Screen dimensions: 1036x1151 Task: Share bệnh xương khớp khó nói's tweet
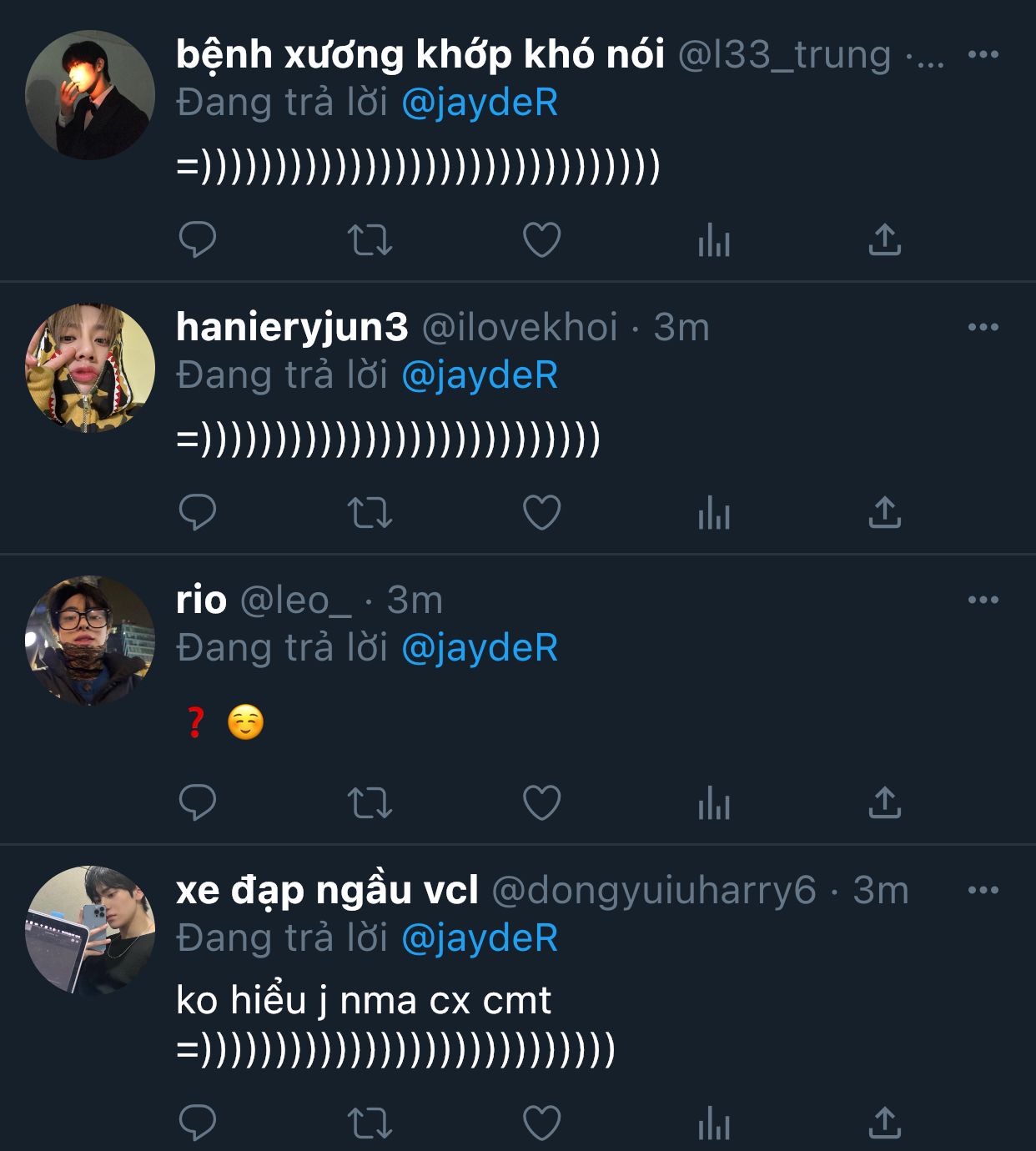884,240
